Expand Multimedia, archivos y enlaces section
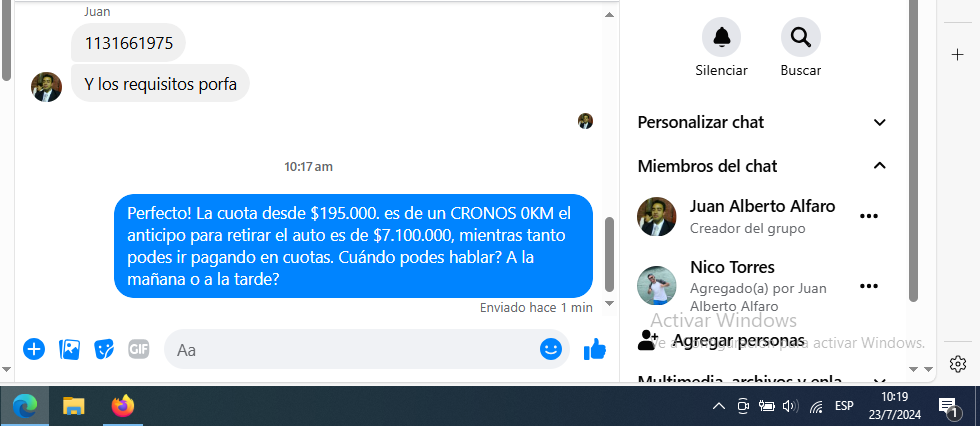Viewport: 980px width, 426px height. (879, 381)
